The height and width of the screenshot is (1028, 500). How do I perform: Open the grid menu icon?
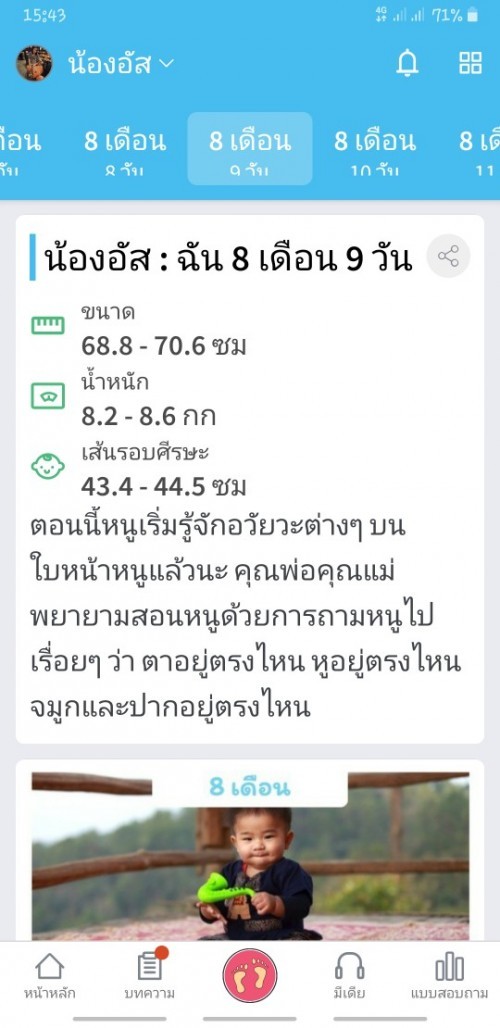[x=470, y=64]
